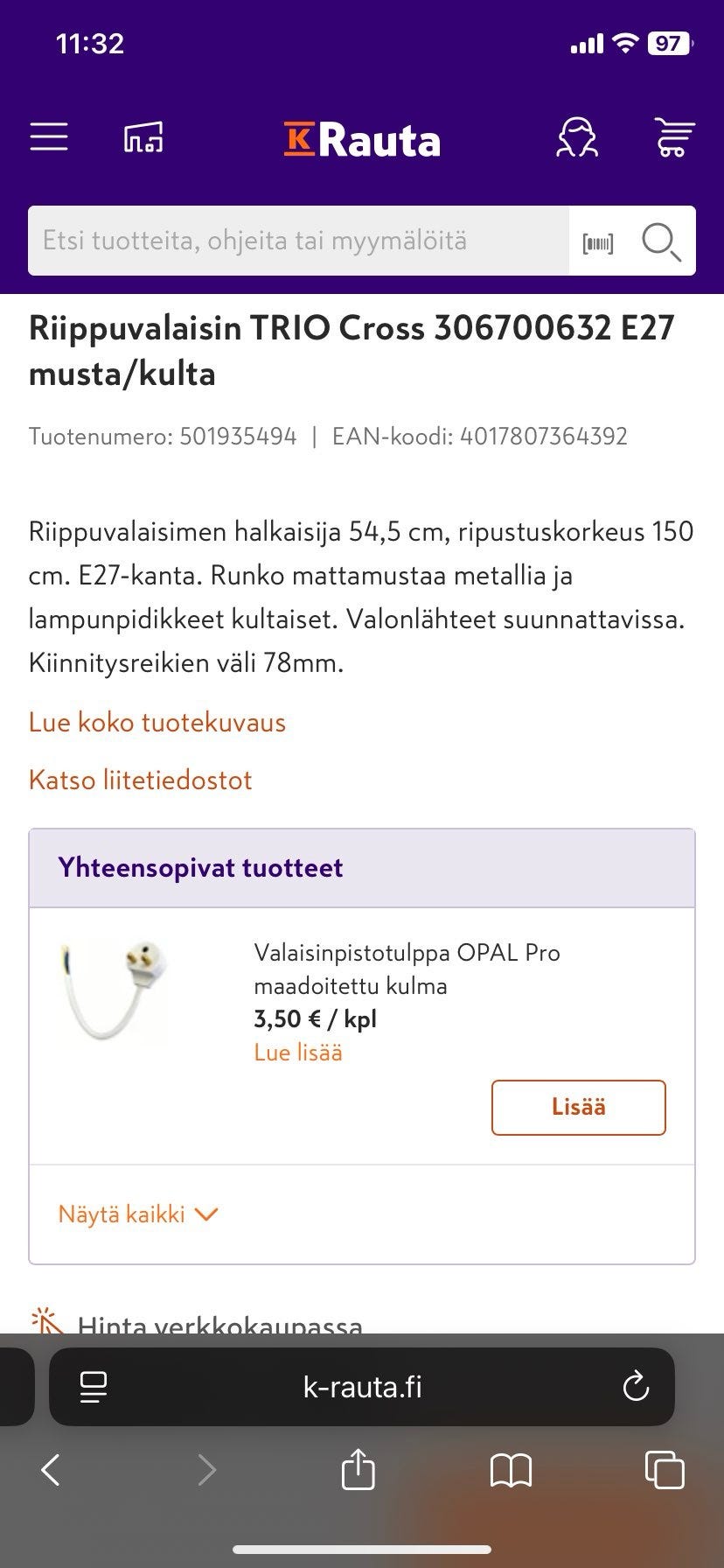Open the user account icon
Viewport: 724px width, 1568px height.
pos(577,136)
